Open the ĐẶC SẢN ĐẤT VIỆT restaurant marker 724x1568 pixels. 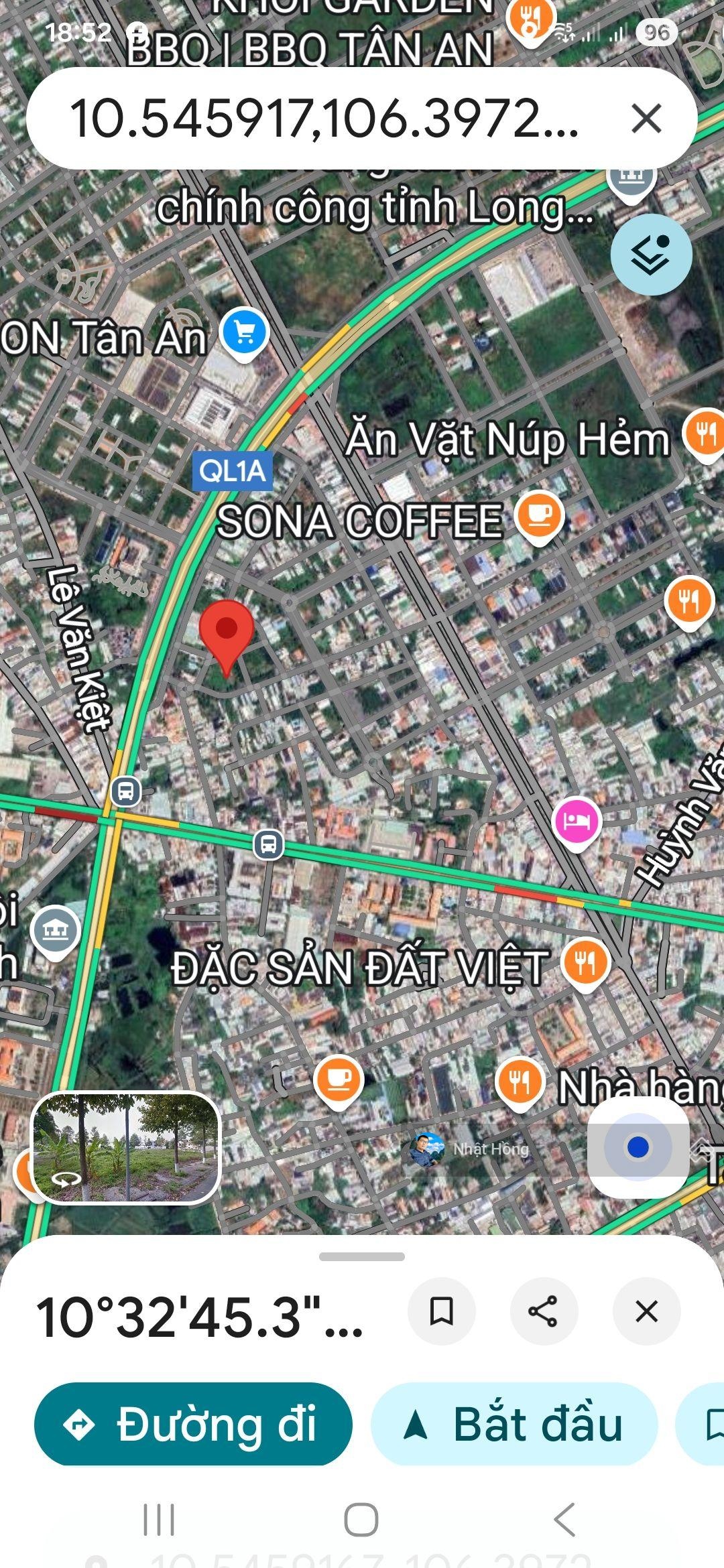coord(585,963)
